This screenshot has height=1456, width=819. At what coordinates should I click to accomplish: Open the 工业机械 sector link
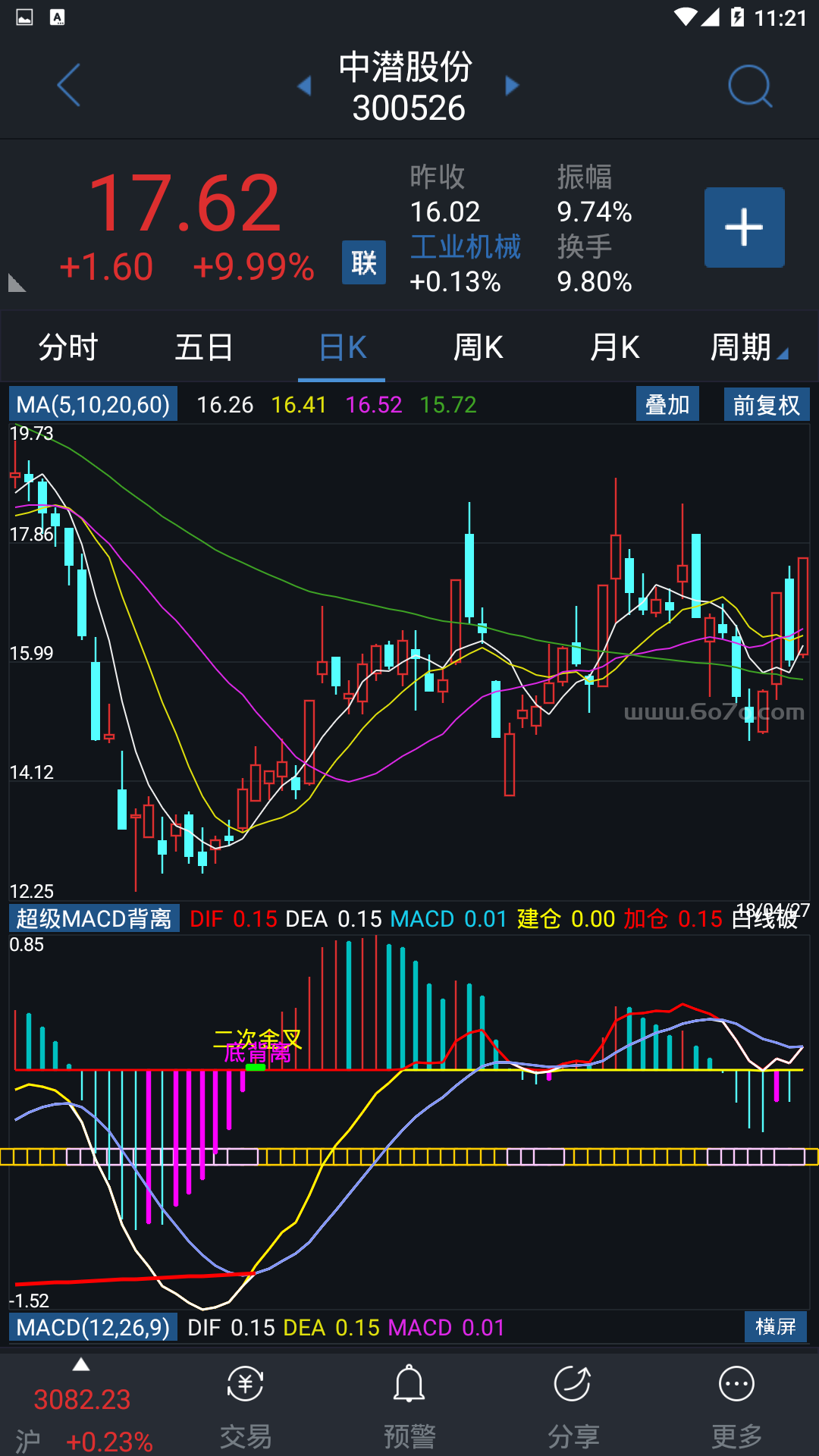(x=466, y=246)
